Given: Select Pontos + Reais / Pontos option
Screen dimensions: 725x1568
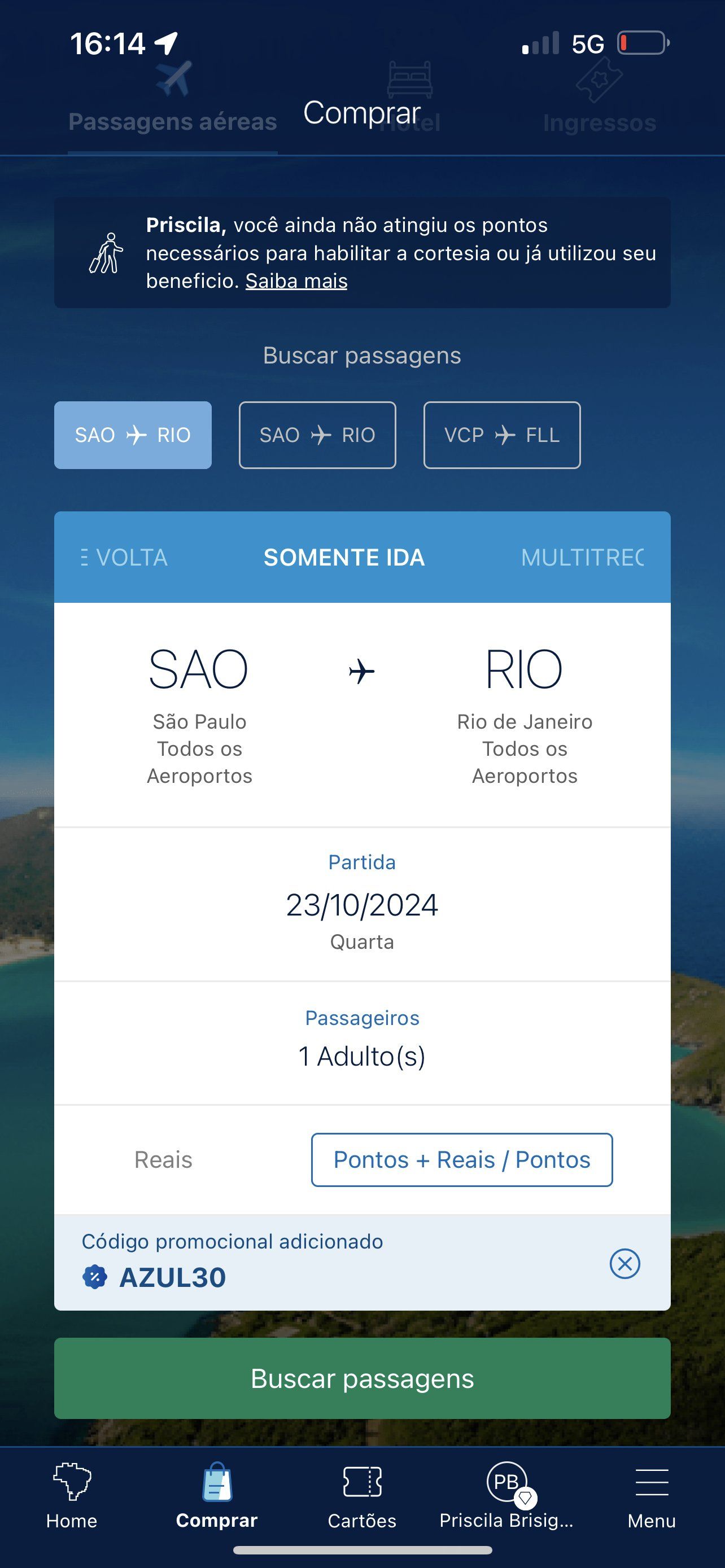Looking at the screenshot, I should tap(462, 1159).
